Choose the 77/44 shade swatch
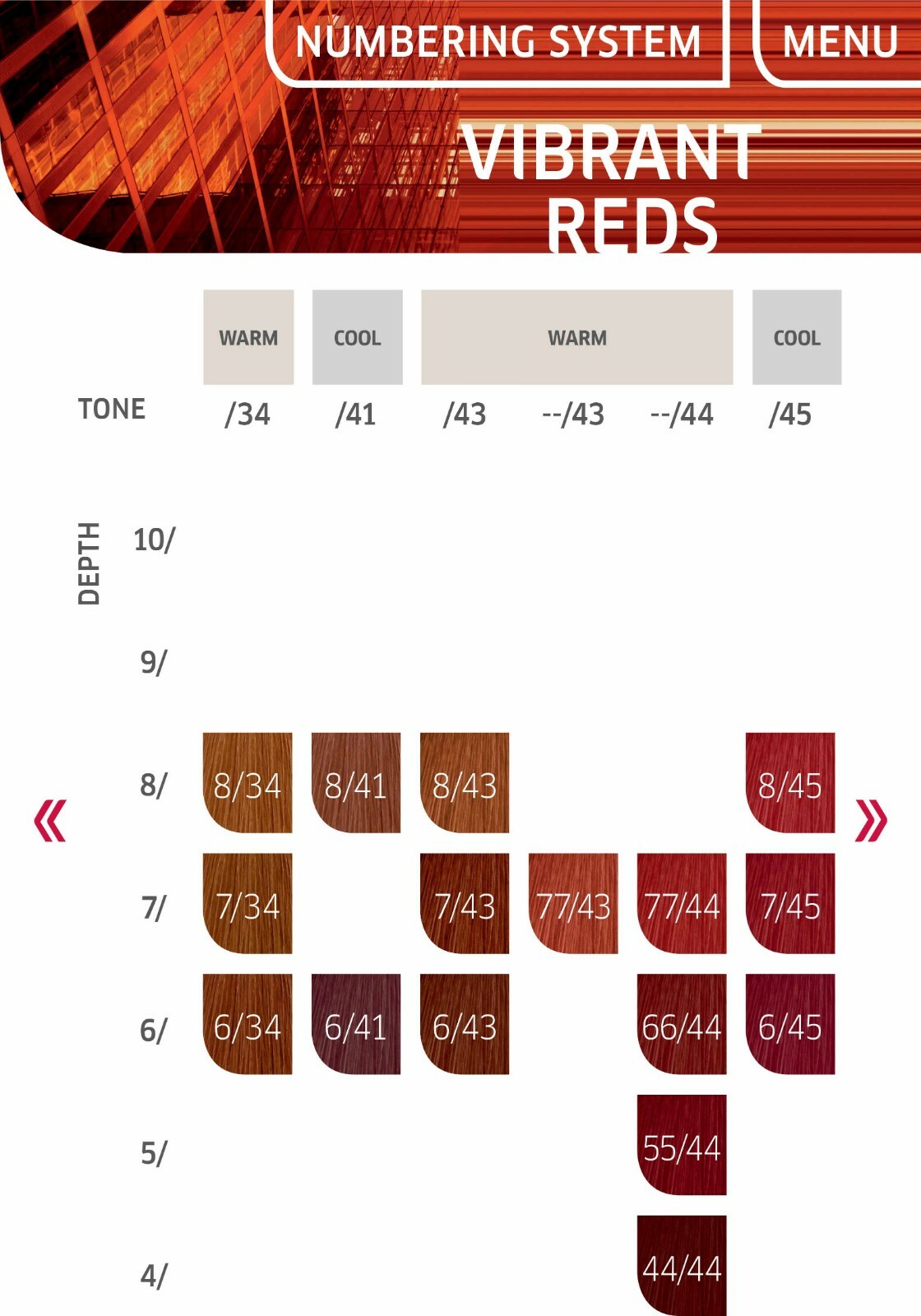 [682, 904]
